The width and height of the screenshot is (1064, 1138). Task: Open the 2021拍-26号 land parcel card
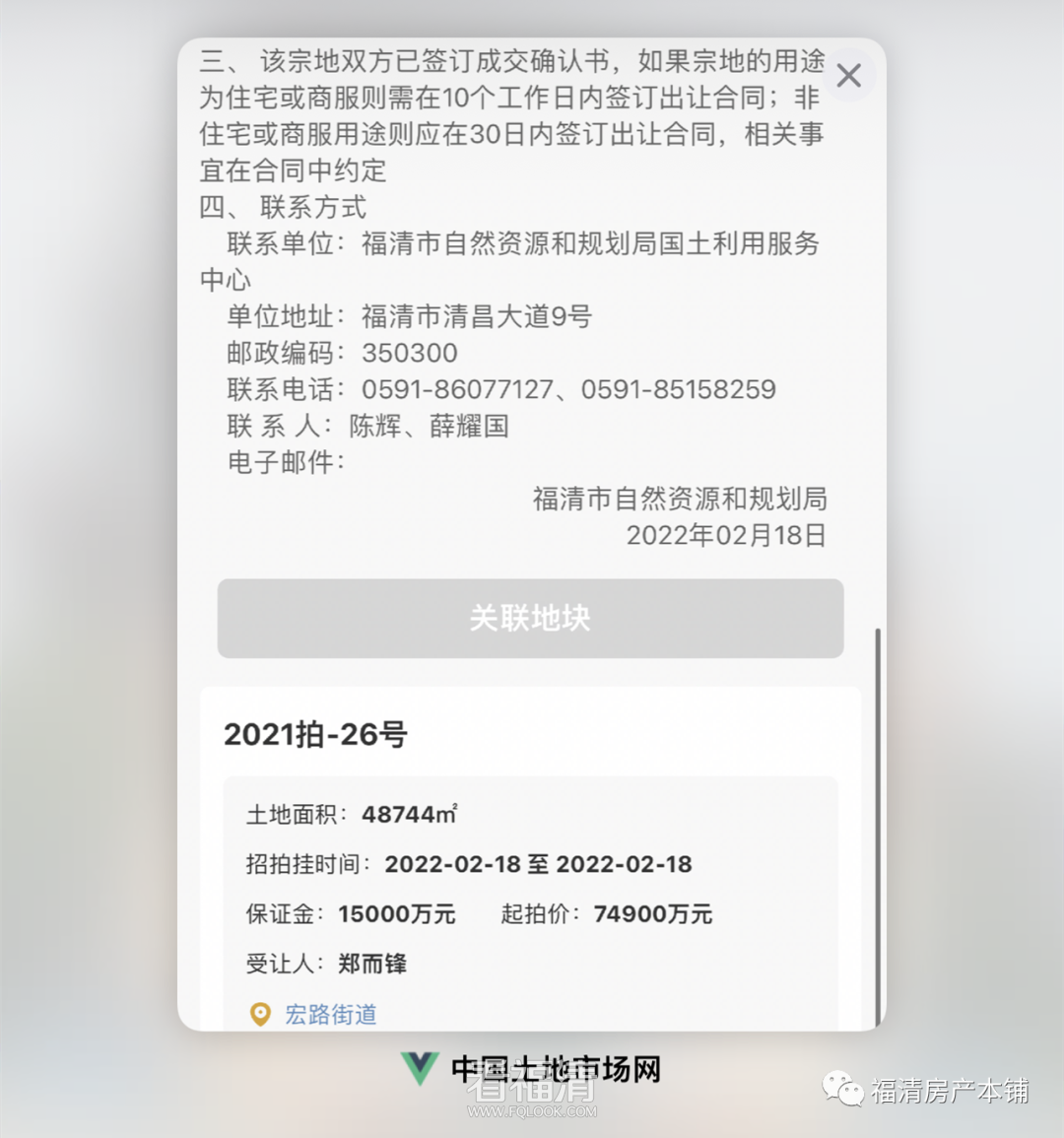[x=315, y=735]
